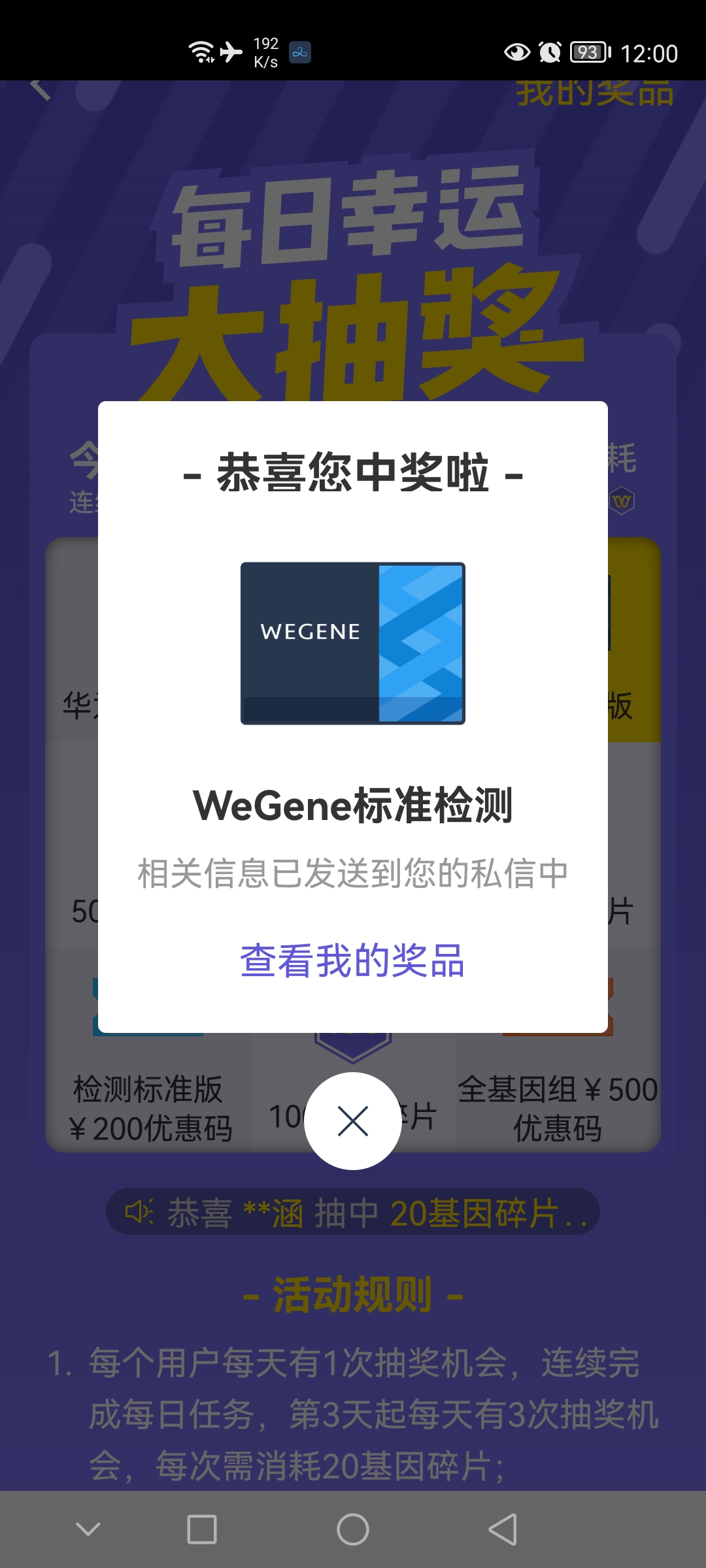Open the 查看我的奖品 link
Screen dimensions: 706x1568
352,960
